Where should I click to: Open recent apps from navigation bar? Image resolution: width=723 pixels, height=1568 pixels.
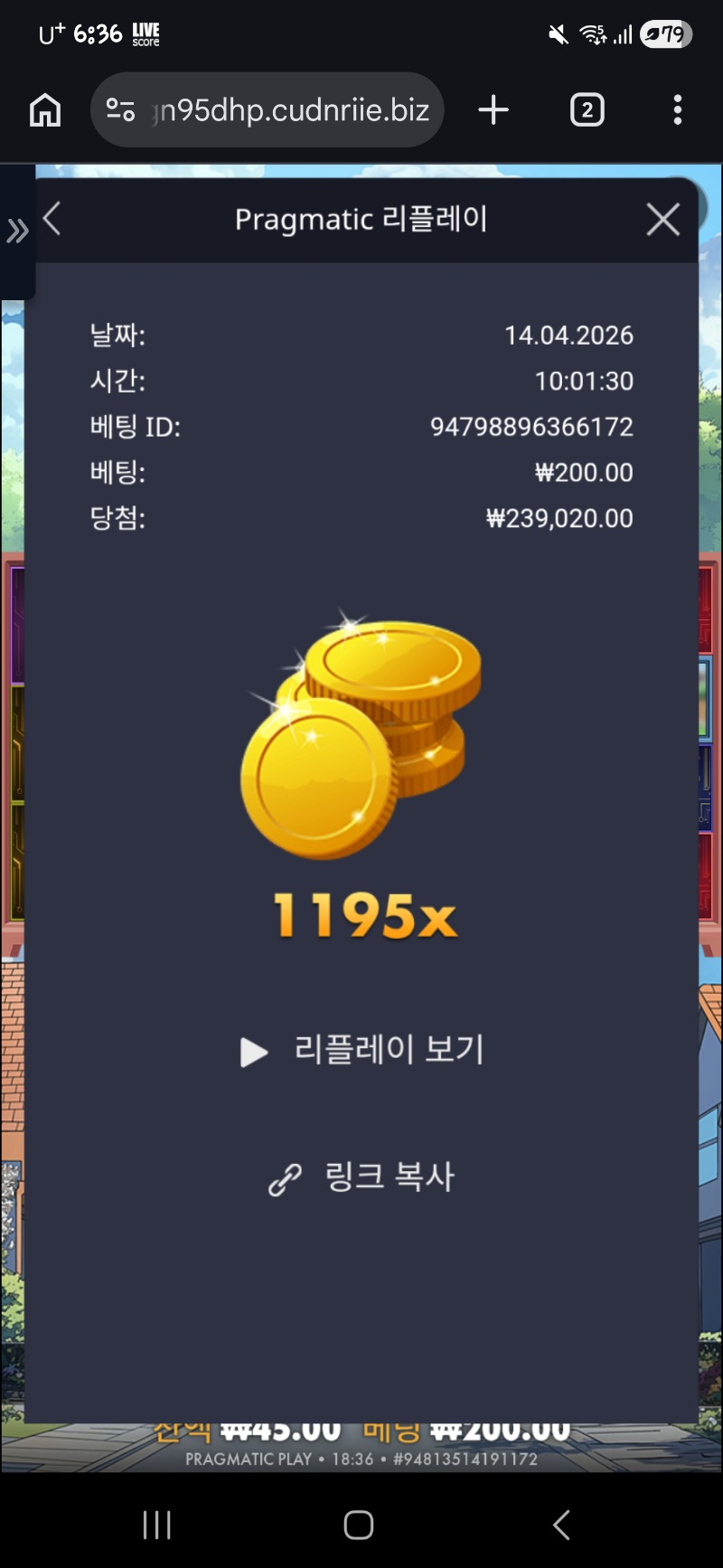(x=157, y=1525)
